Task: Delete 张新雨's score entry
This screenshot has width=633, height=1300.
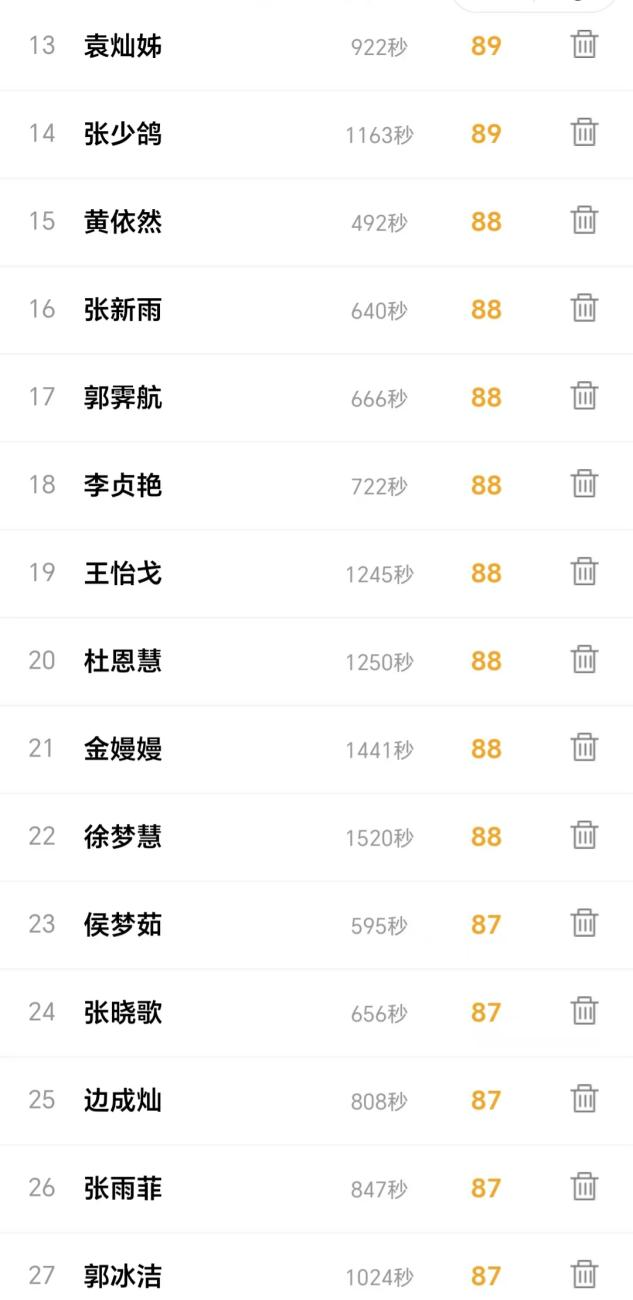Action: click(585, 308)
